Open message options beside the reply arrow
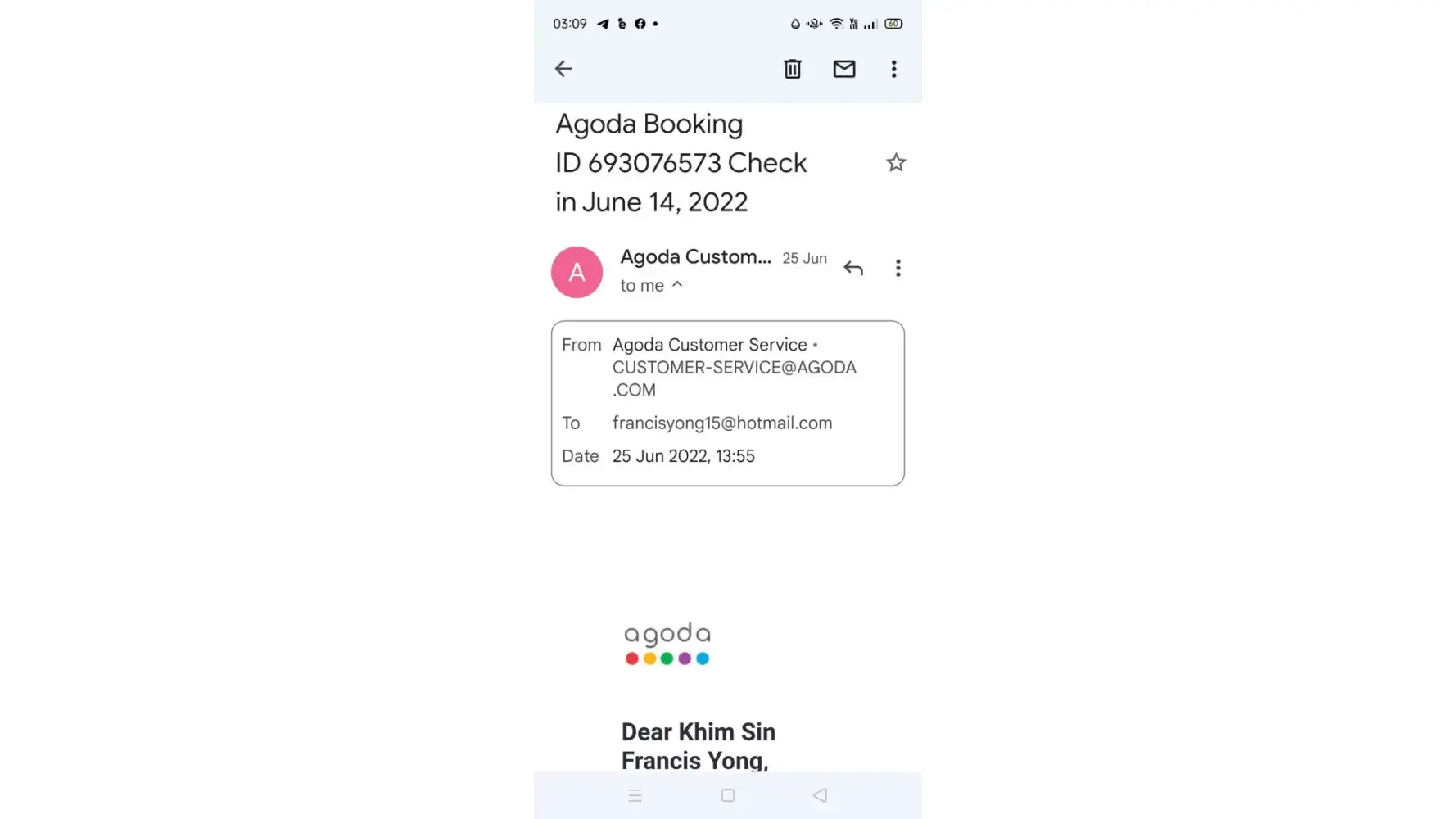Viewport: 1456px width, 819px height. 898,268
